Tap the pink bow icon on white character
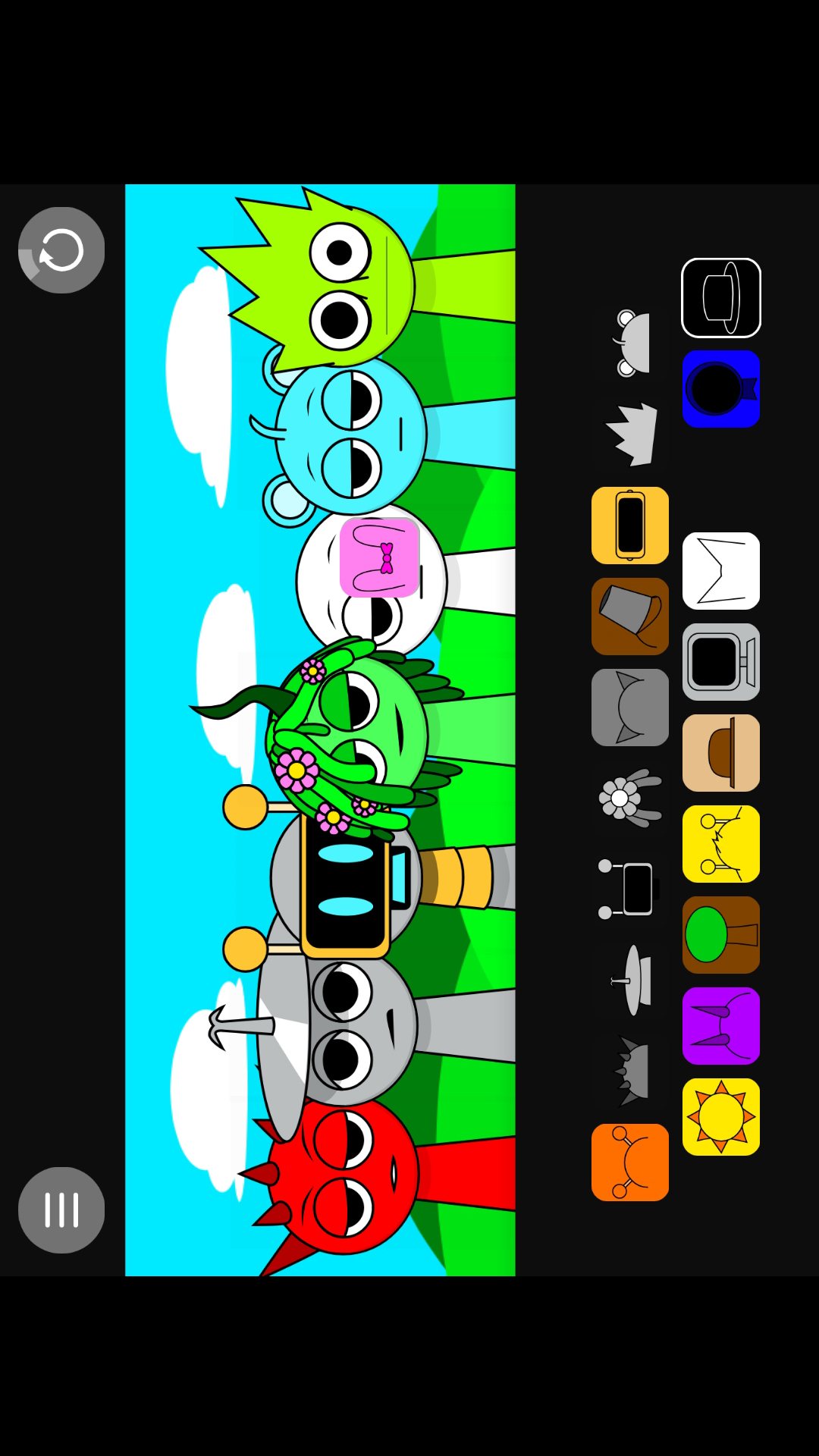Image resolution: width=819 pixels, height=1456 pixels. (x=380, y=557)
